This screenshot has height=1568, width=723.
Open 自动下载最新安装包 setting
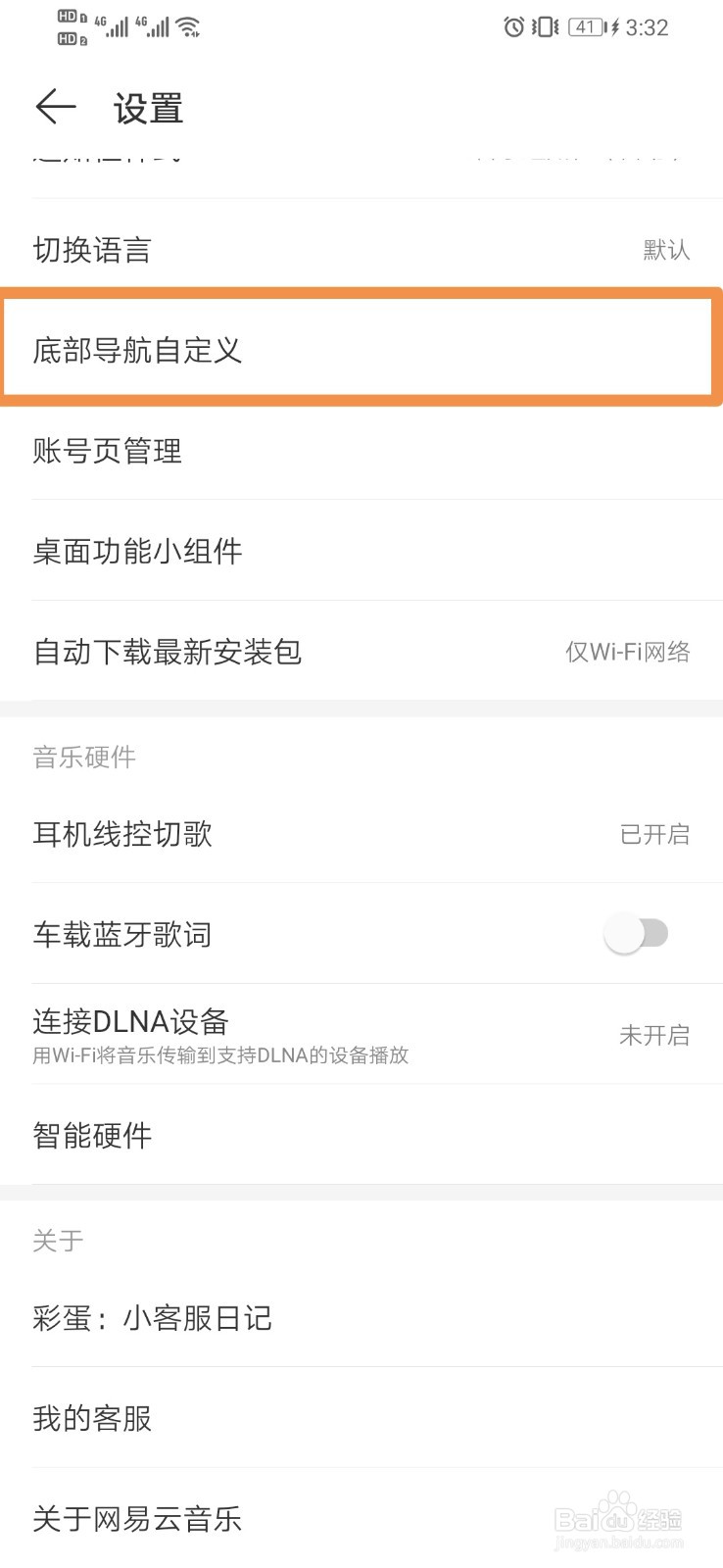click(x=361, y=652)
